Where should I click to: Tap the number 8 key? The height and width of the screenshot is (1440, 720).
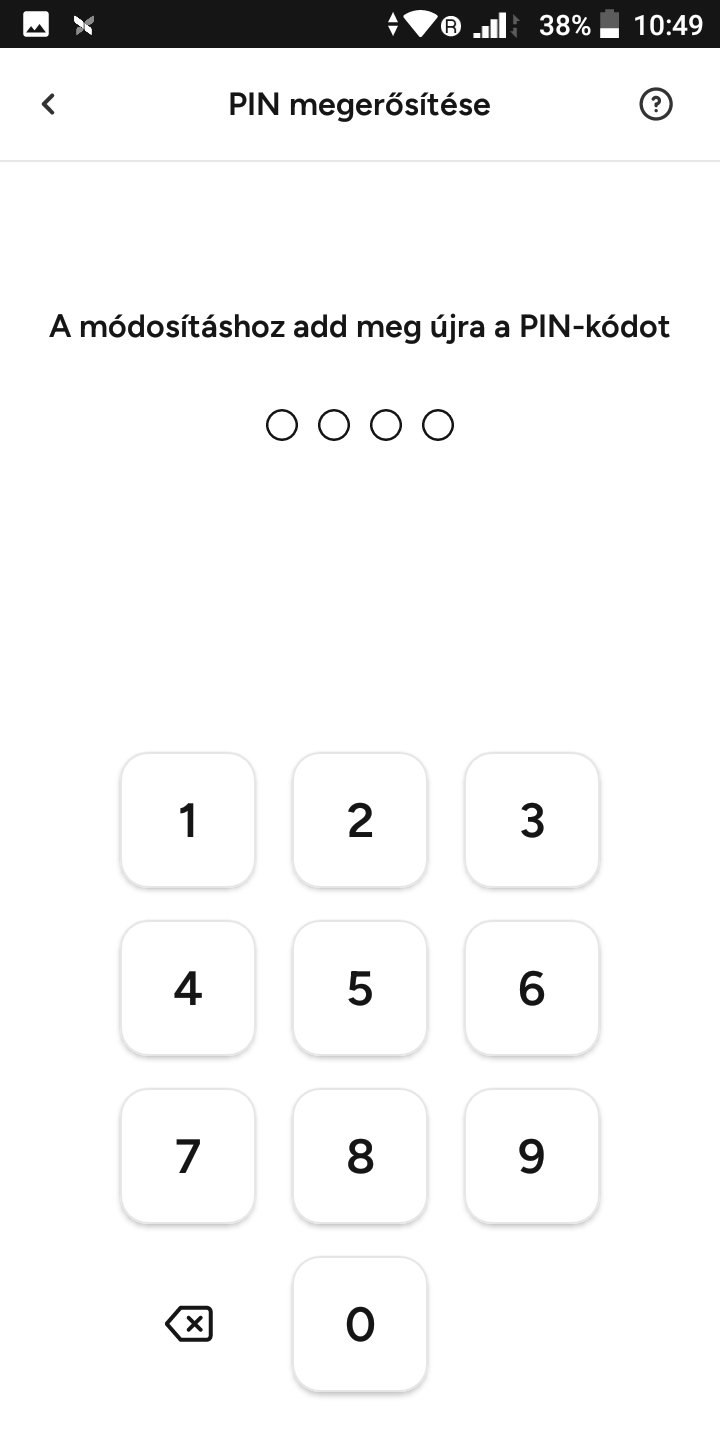point(360,1156)
